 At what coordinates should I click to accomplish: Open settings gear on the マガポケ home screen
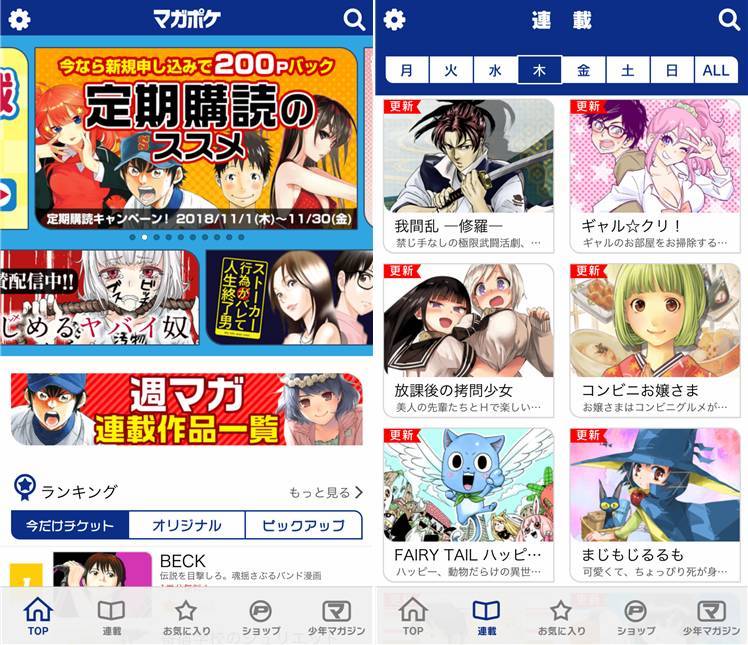pyautogui.click(x=19, y=19)
